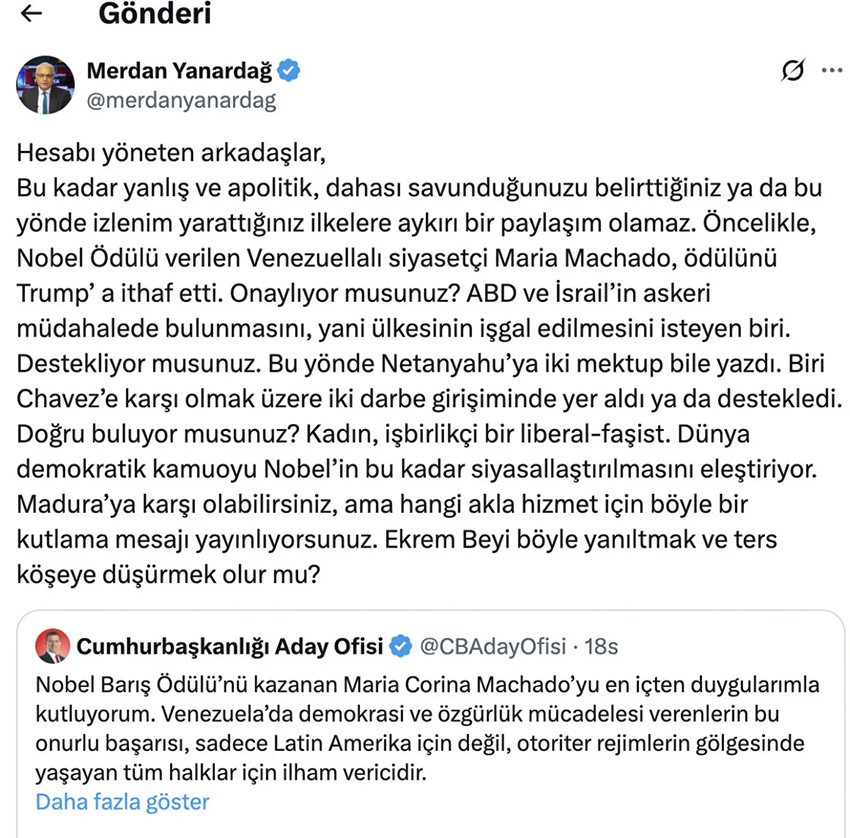Open the post's overflow menu
850x838 pixels.
point(831,71)
